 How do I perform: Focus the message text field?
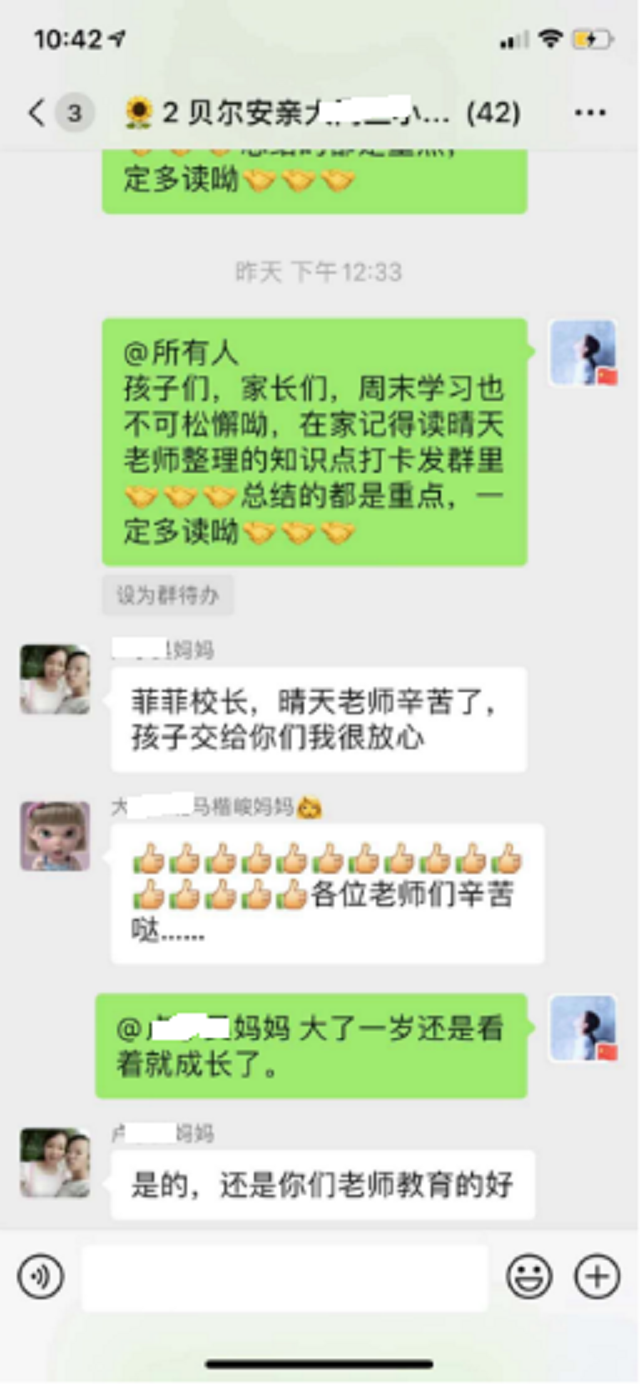(x=285, y=1277)
